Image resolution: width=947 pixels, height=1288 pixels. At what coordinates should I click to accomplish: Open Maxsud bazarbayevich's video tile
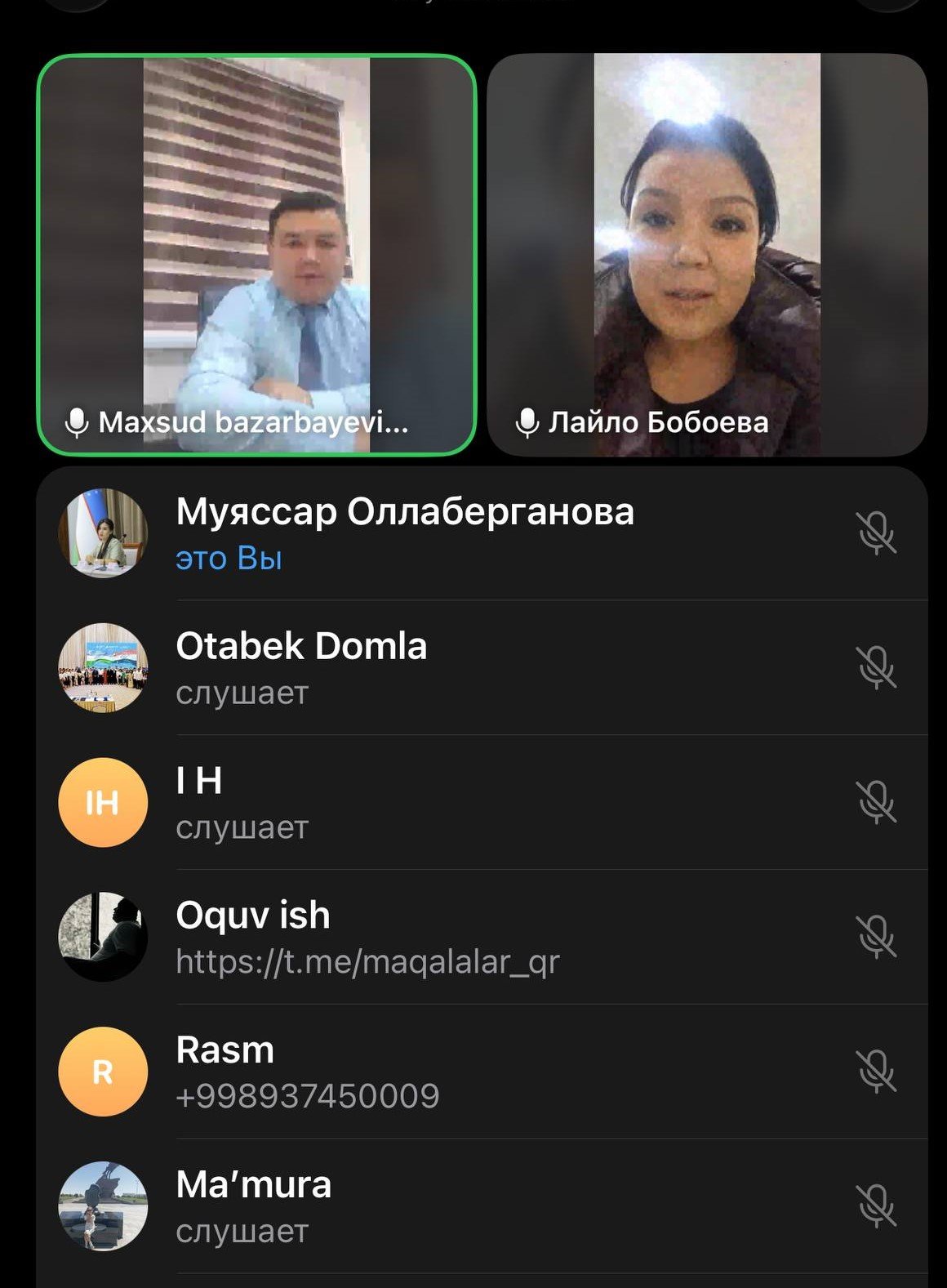coord(256,255)
